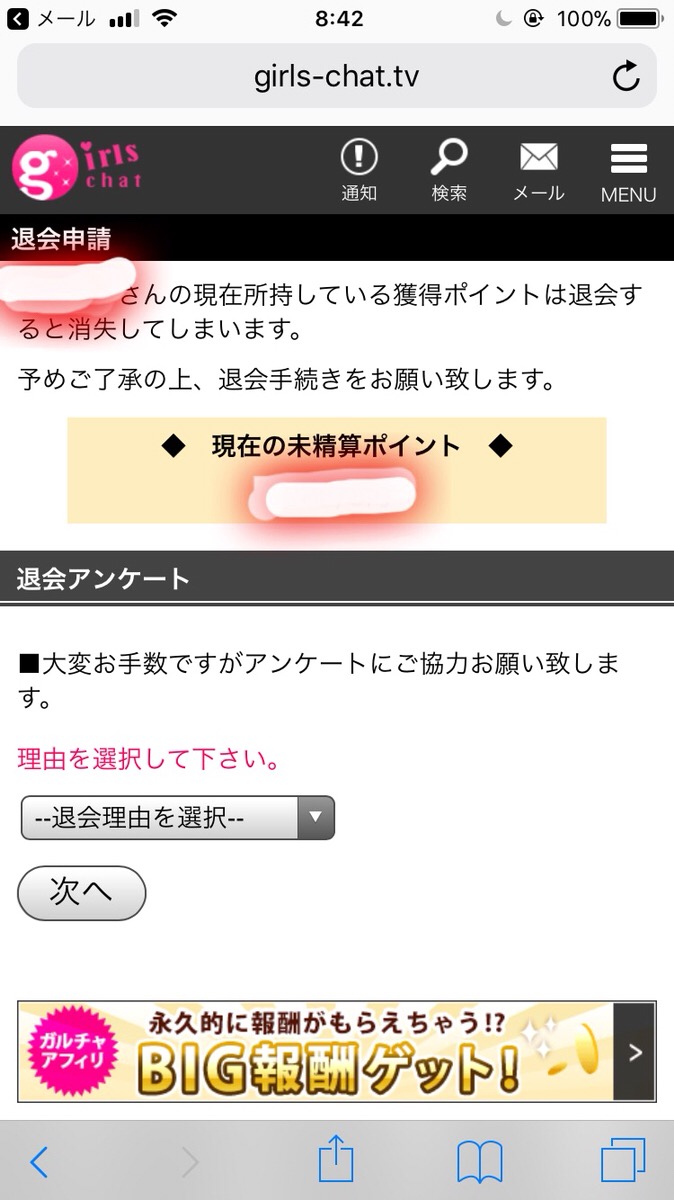This screenshot has width=674, height=1200.
Task: Open the 検索 search icon
Action: coord(449,169)
